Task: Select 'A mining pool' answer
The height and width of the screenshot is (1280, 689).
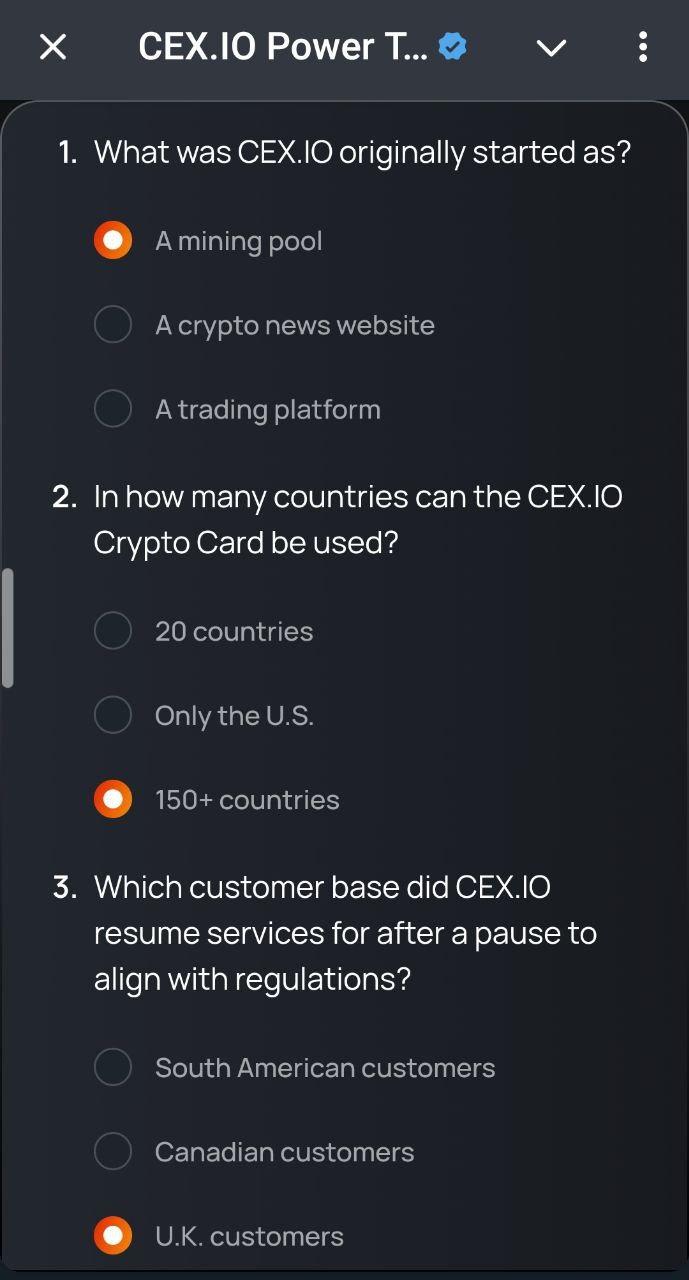Action: click(x=113, y=241)
